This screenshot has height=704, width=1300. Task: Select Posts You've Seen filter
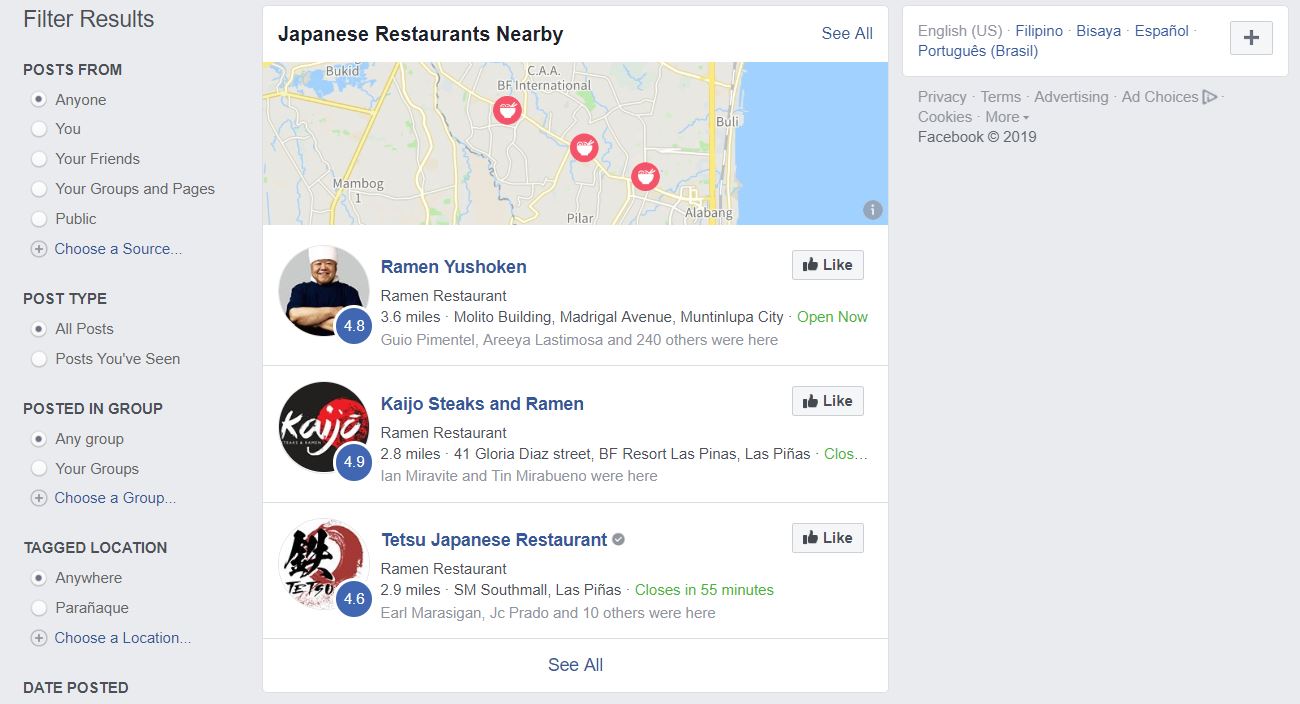tap(39, 359)
